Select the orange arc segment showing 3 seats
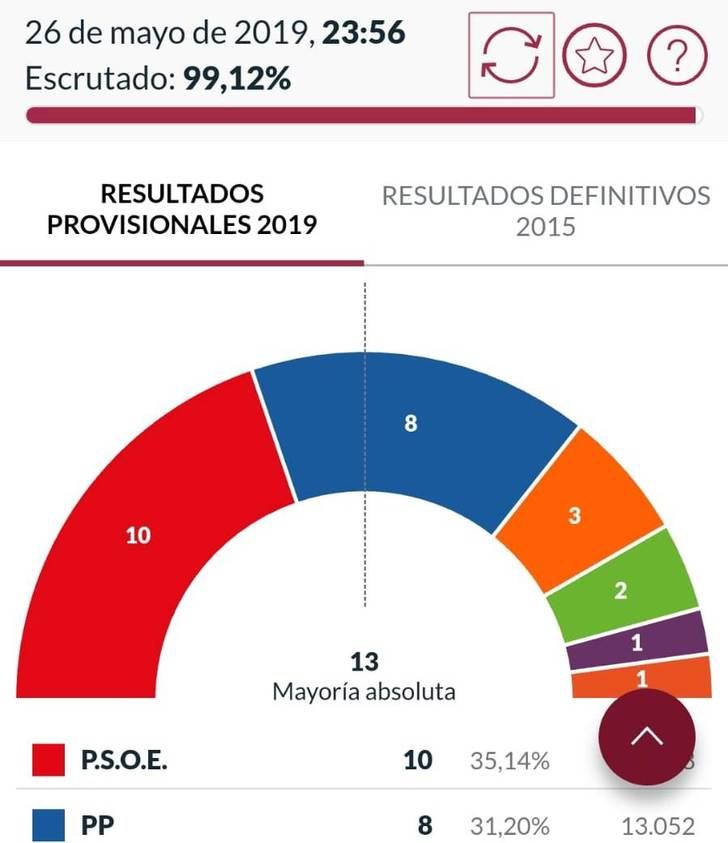728x843 pixels. tap(575, 516)
